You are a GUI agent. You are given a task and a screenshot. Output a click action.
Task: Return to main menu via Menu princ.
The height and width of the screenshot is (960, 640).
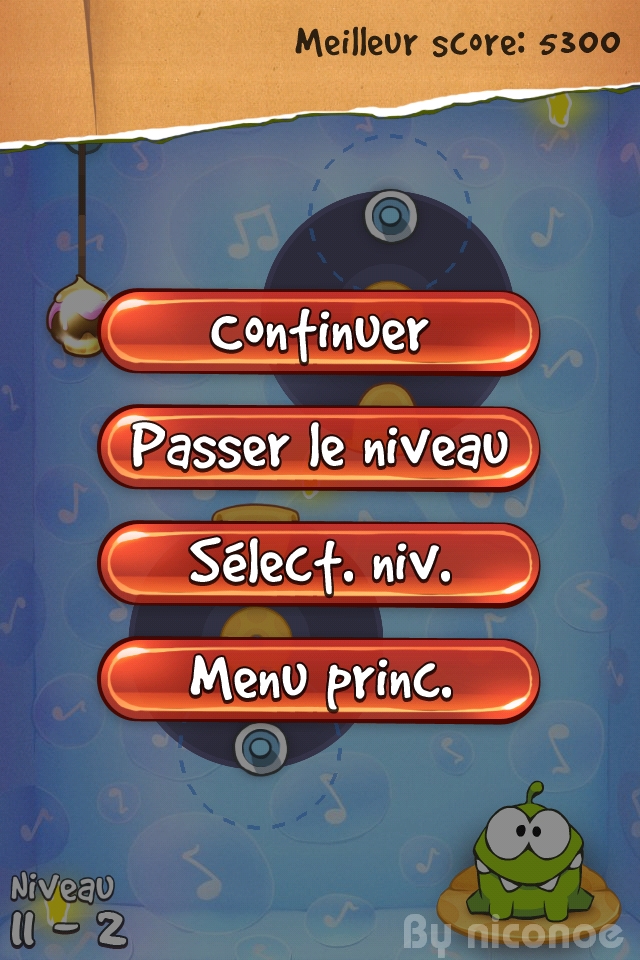[320, 680]
